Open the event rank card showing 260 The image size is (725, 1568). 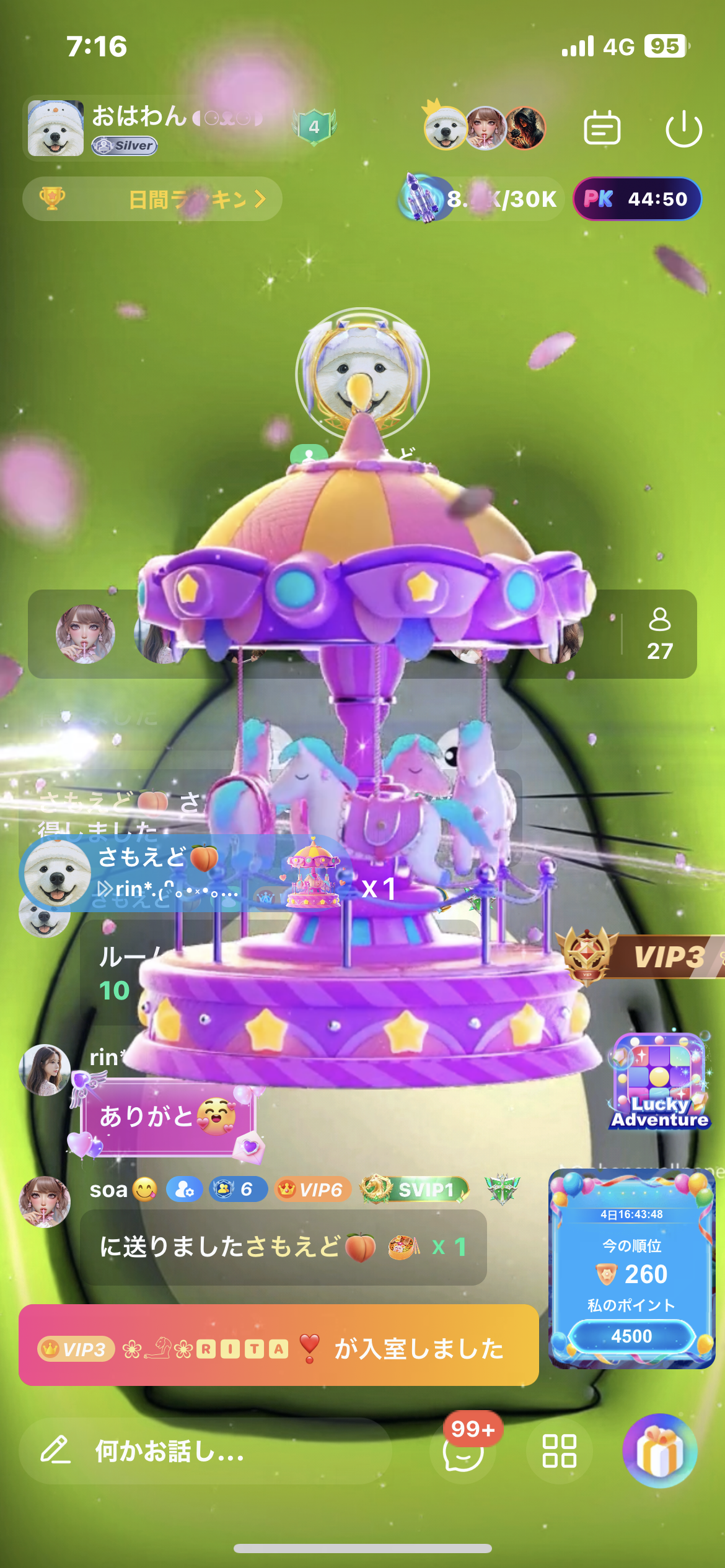tap(632, 1268)
